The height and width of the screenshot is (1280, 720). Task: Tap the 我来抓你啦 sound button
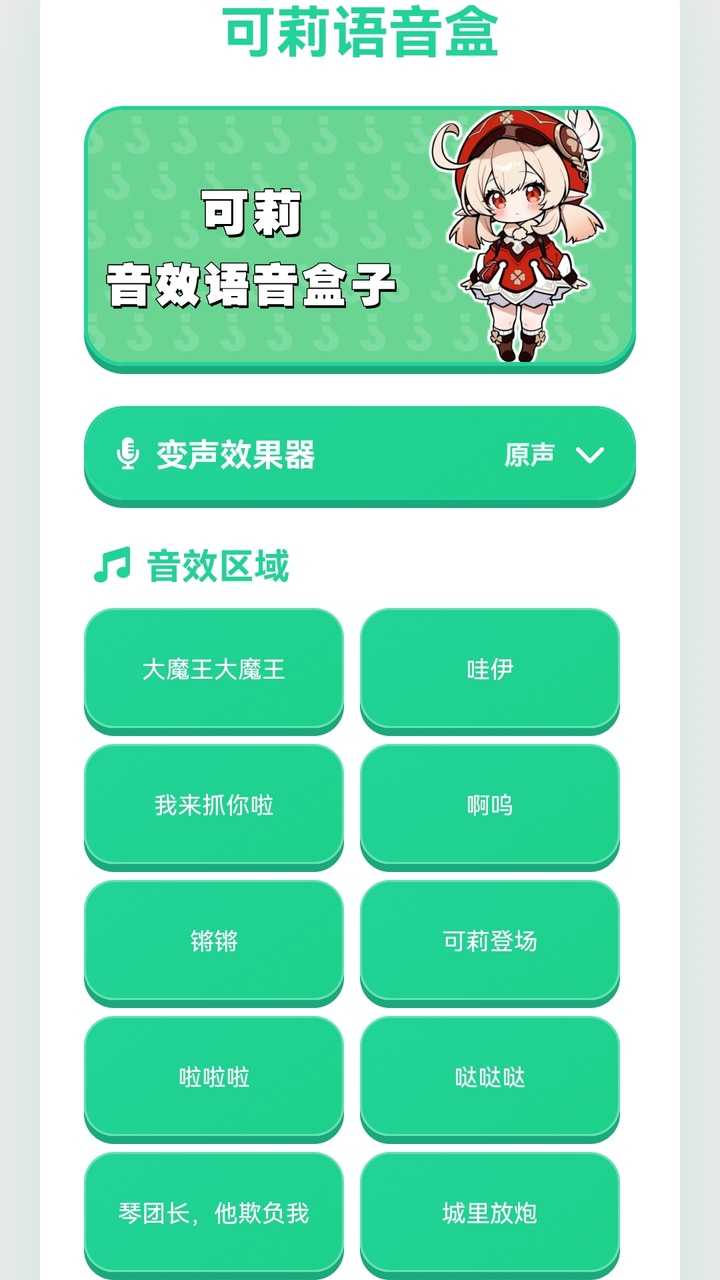[214, 806]
